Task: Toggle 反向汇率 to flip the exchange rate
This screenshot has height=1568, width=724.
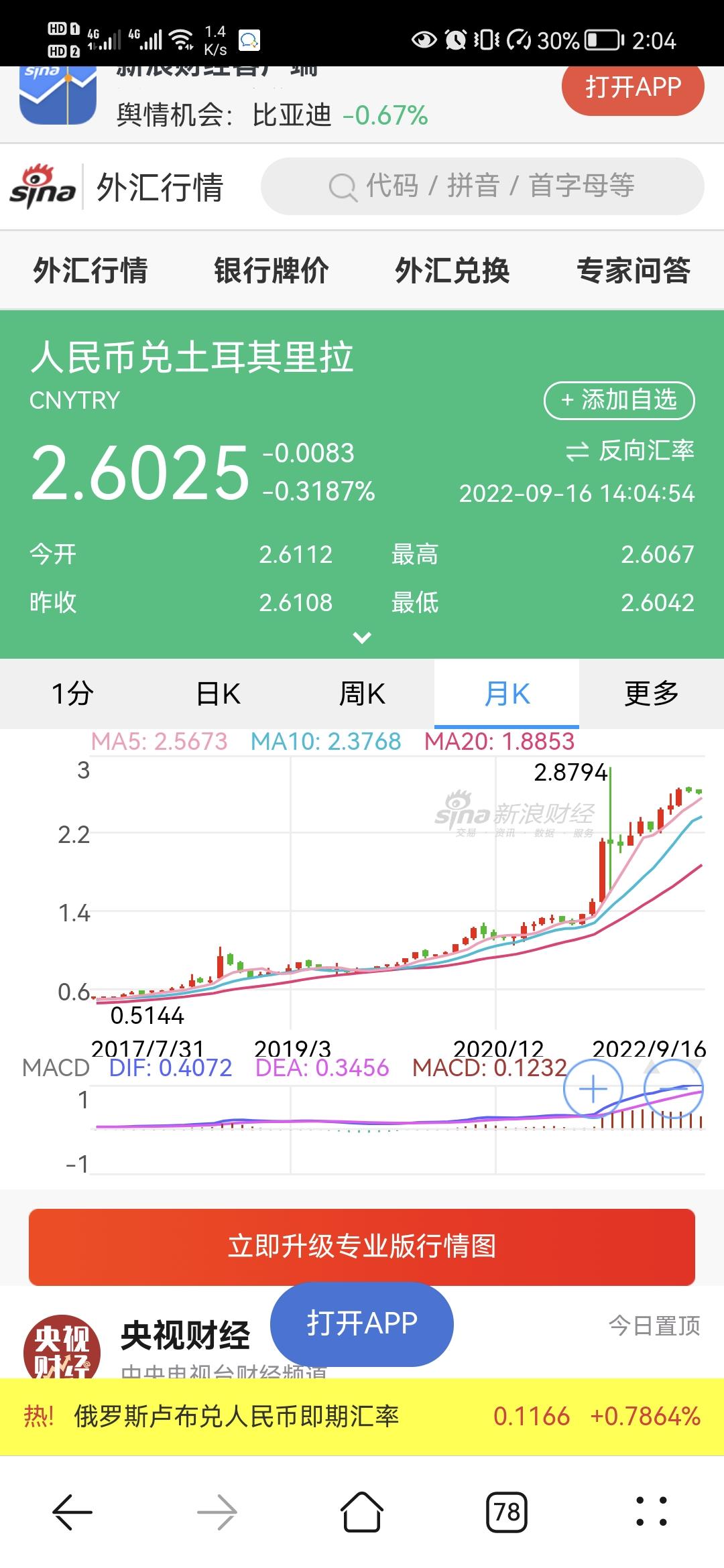Action: pyautogui.click(x=630, y=451)
